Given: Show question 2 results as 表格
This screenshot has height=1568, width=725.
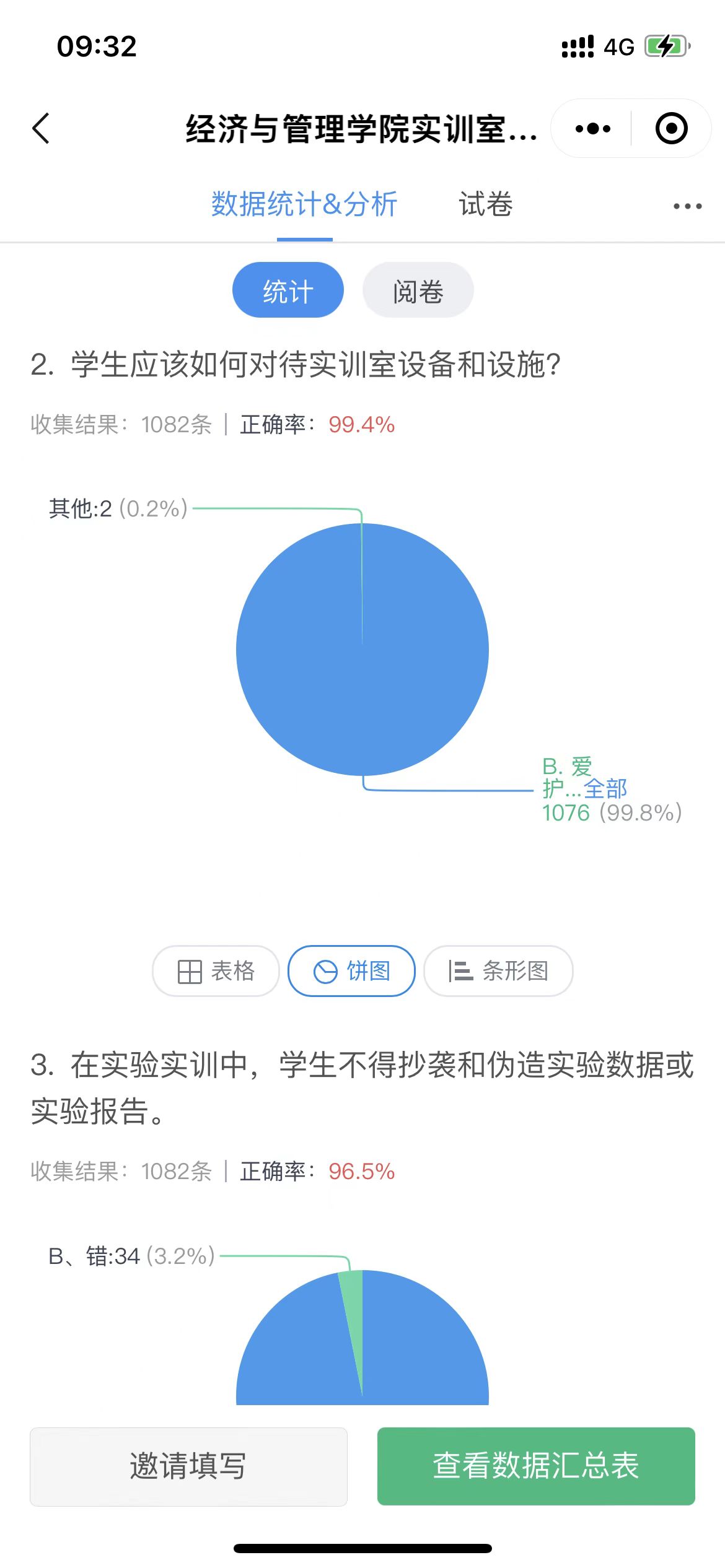Looking at the screenshot, I should click(x=216, y=971).
